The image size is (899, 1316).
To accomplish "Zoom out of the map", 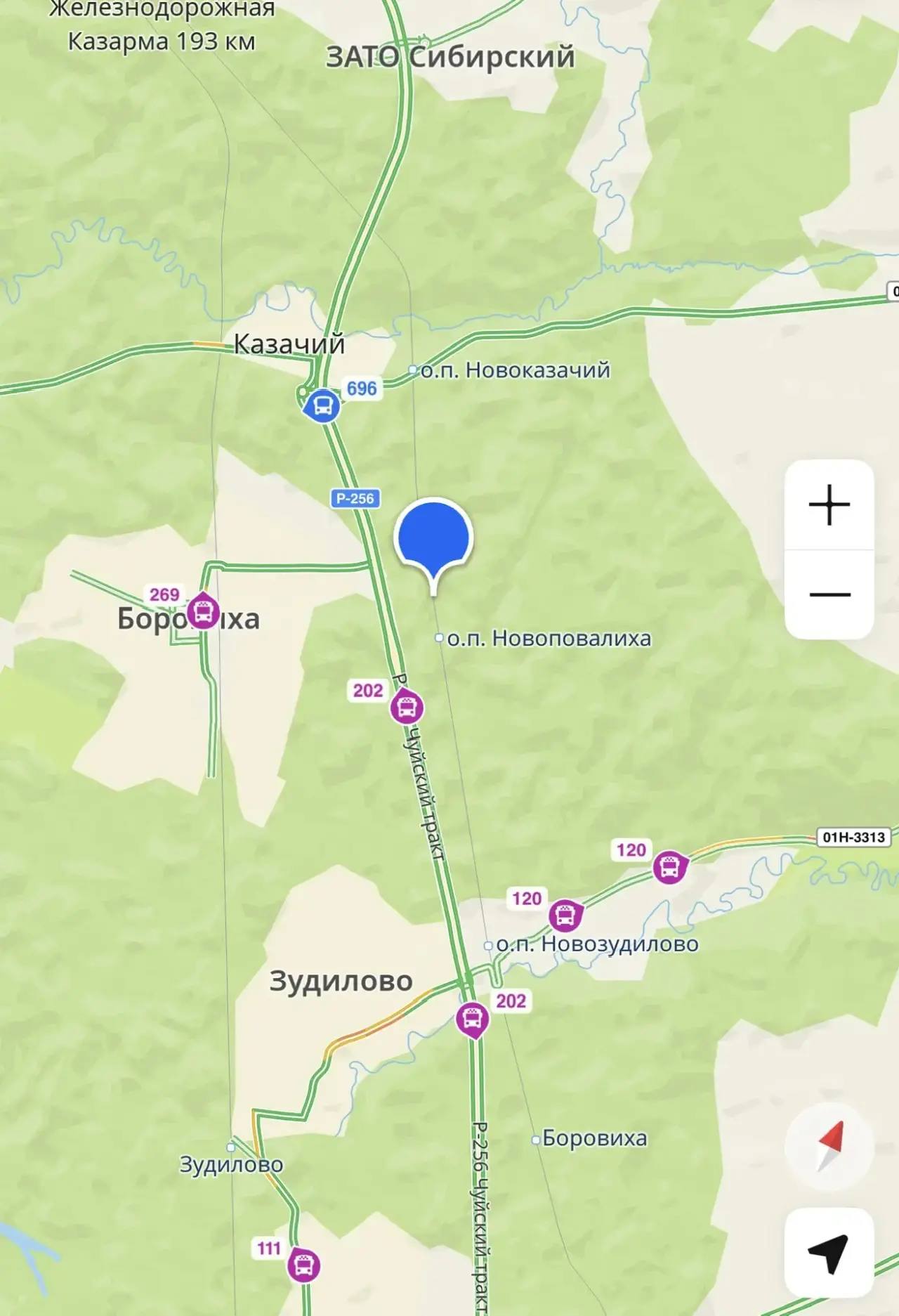I will pos(829,594).
